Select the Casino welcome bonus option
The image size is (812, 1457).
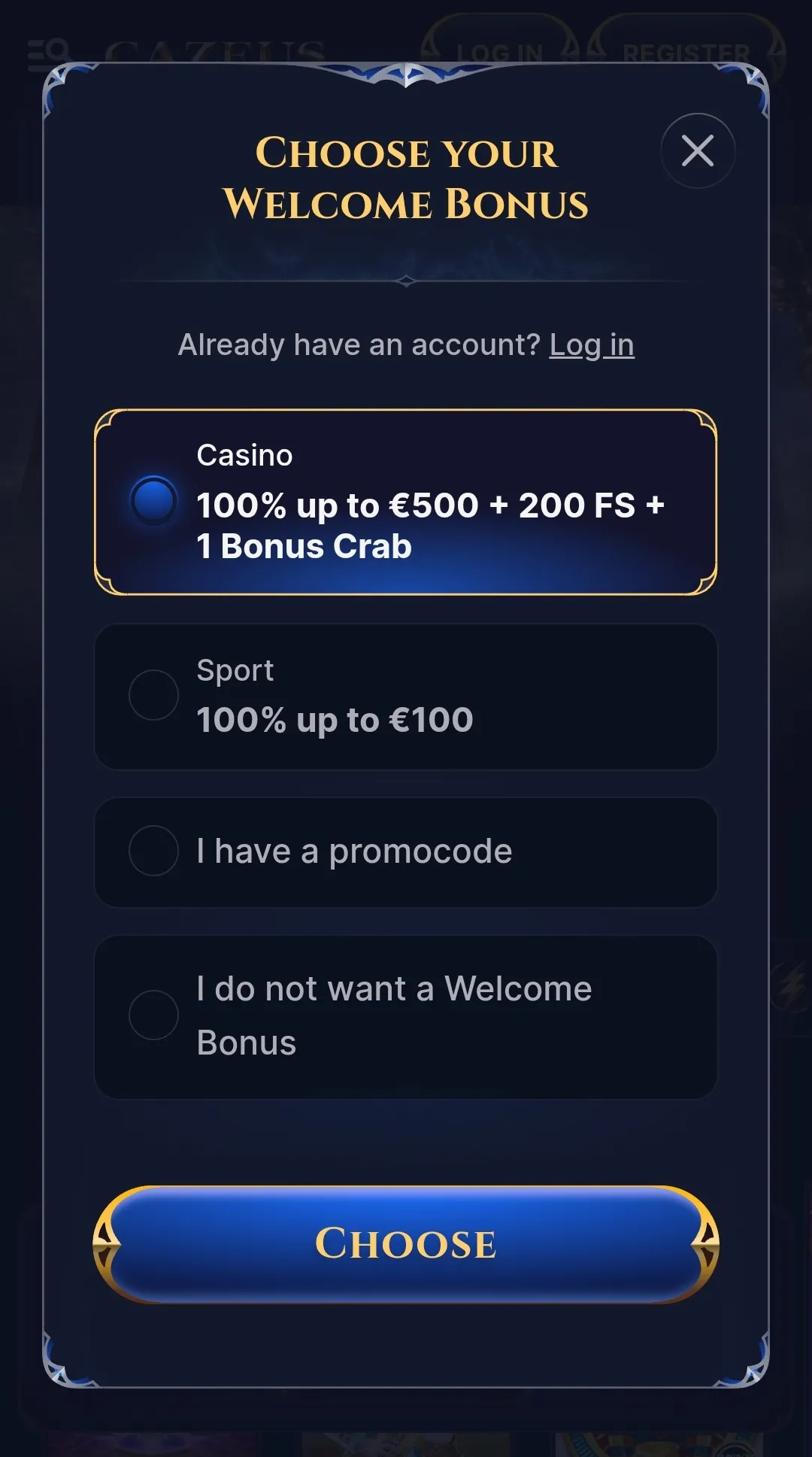(153, 501)
